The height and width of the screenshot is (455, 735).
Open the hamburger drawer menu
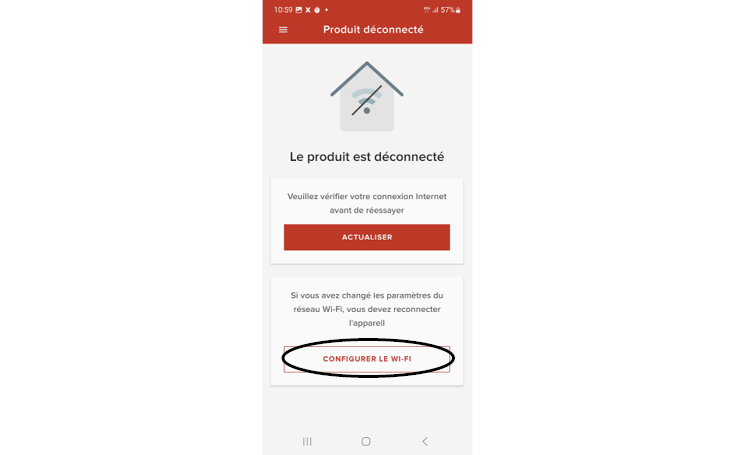click(283, 30)
